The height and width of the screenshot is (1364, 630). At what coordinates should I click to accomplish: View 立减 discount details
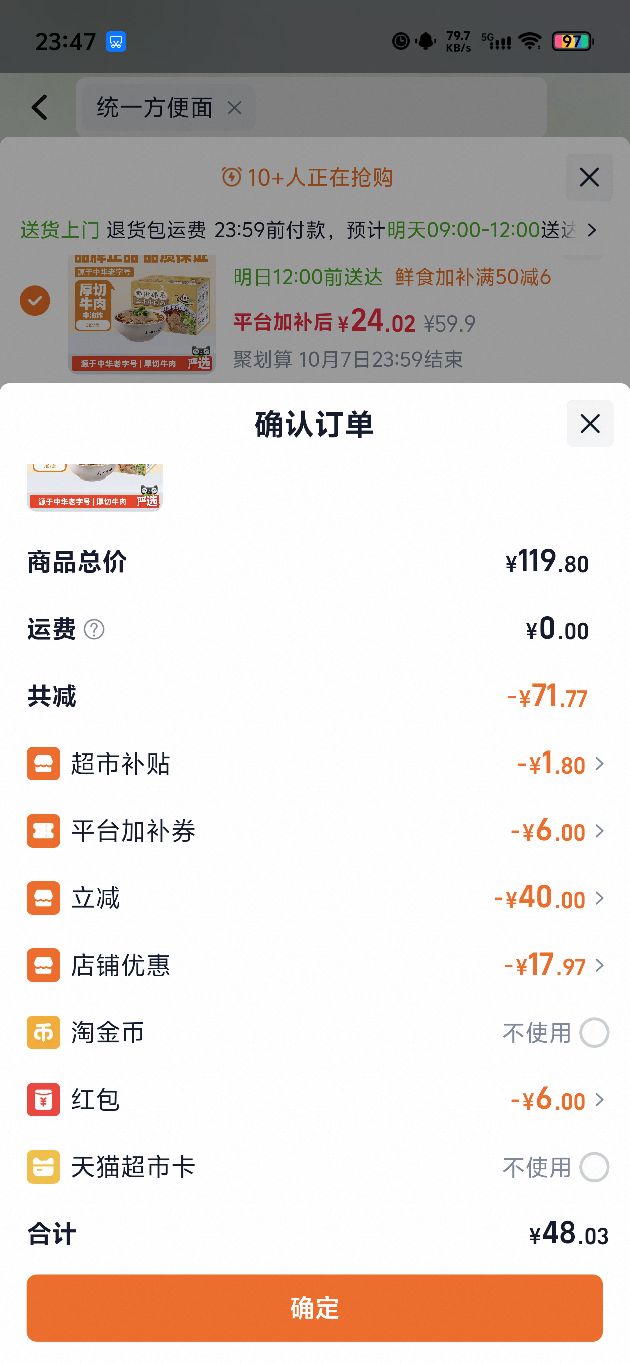(x=316, y=898)
